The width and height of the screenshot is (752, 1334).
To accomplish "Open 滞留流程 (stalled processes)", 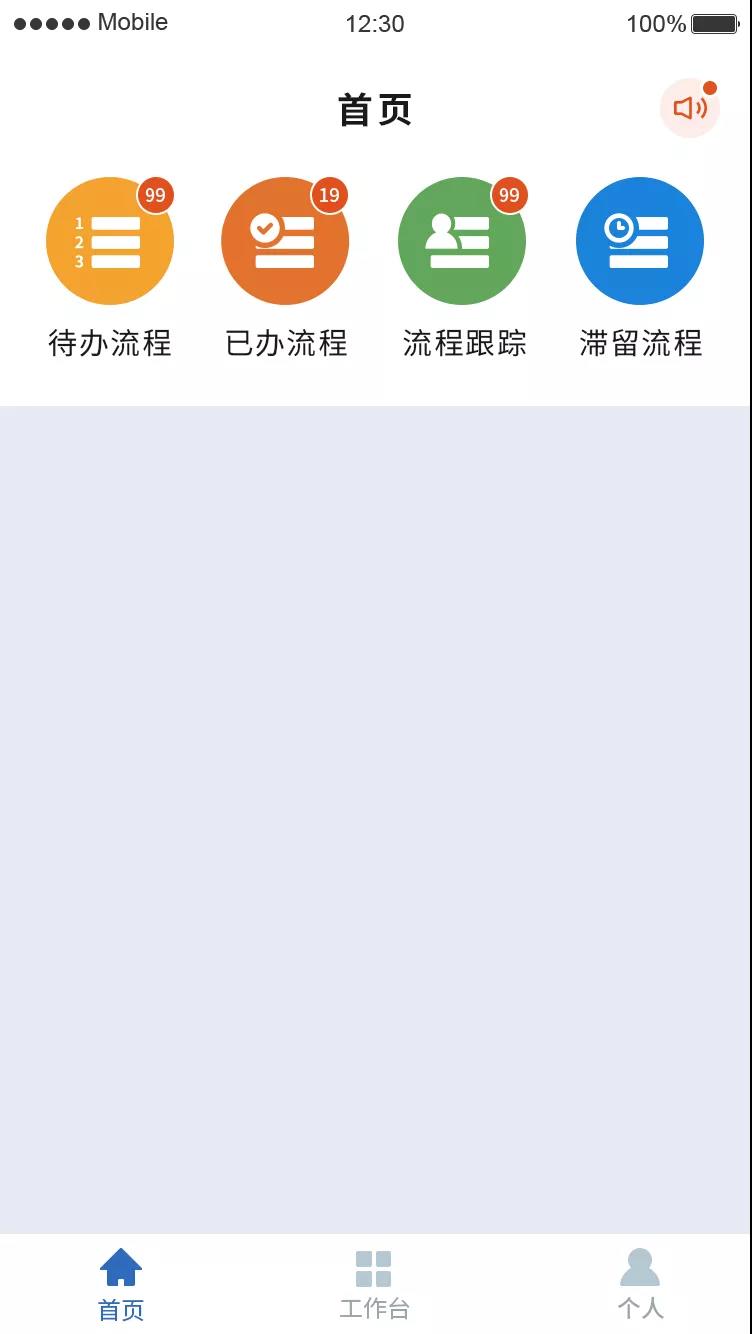I will click(x=639, y=240).
